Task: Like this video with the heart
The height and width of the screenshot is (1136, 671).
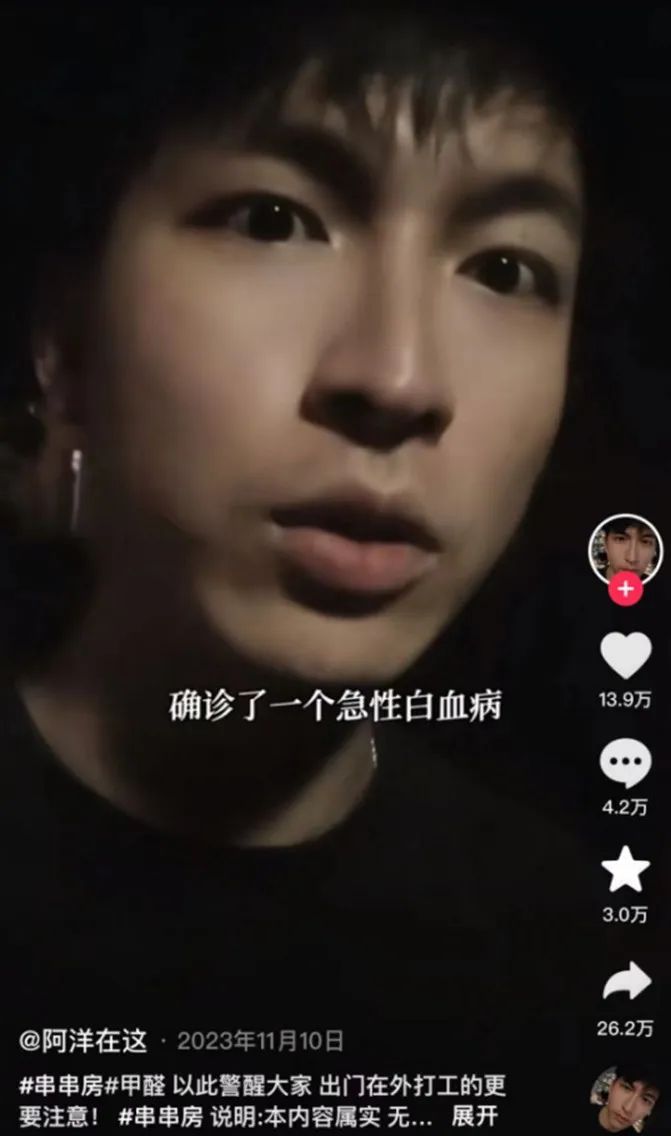Action: click(x=625, y=655)
